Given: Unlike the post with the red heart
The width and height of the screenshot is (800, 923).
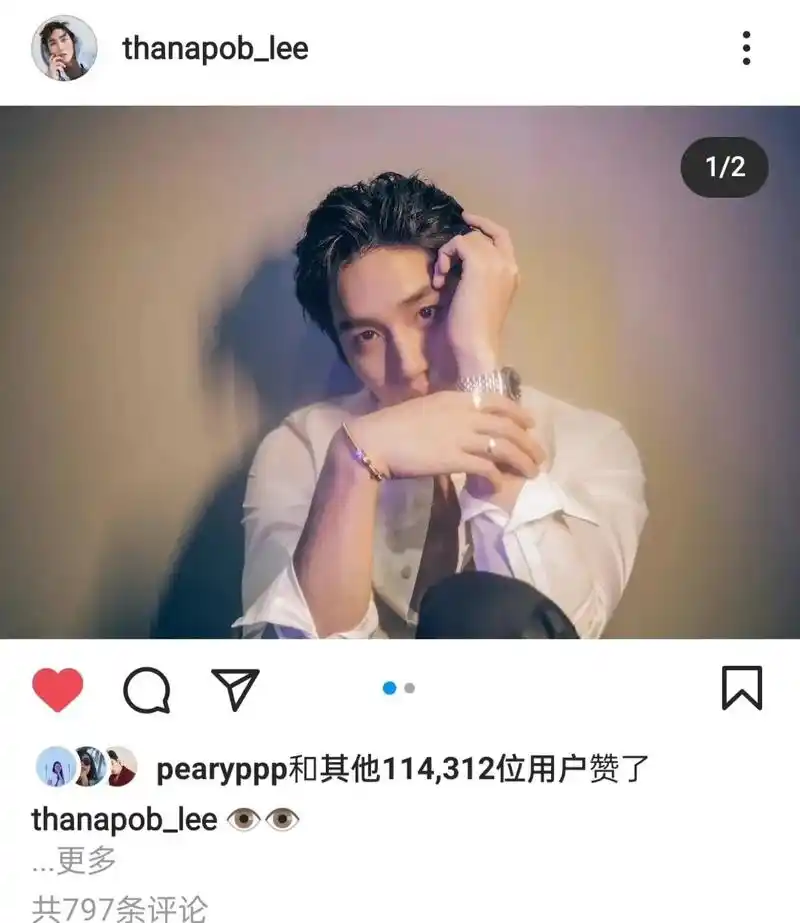Looking at the screenshot, I should point(57,689).
